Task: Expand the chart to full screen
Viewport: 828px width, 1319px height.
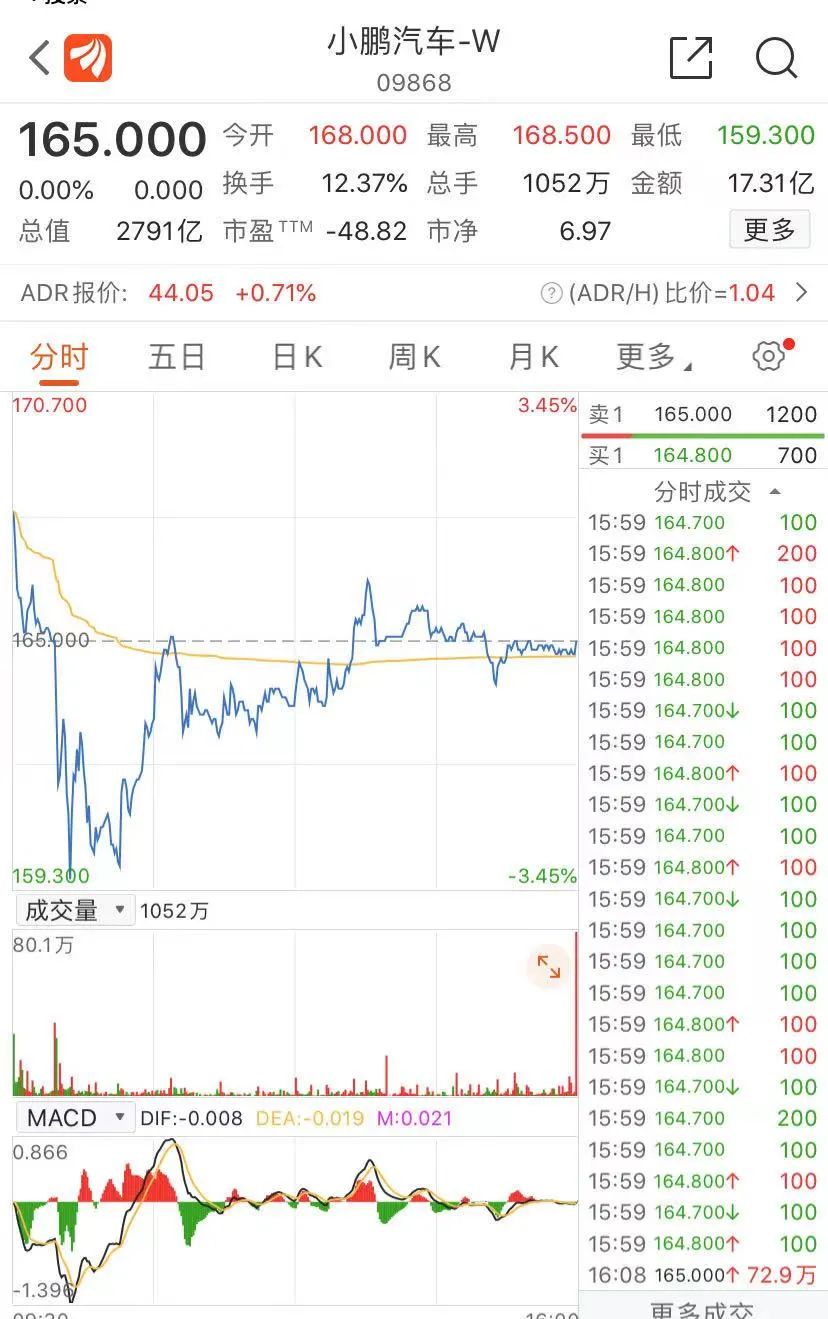Action: click(549, 966)
